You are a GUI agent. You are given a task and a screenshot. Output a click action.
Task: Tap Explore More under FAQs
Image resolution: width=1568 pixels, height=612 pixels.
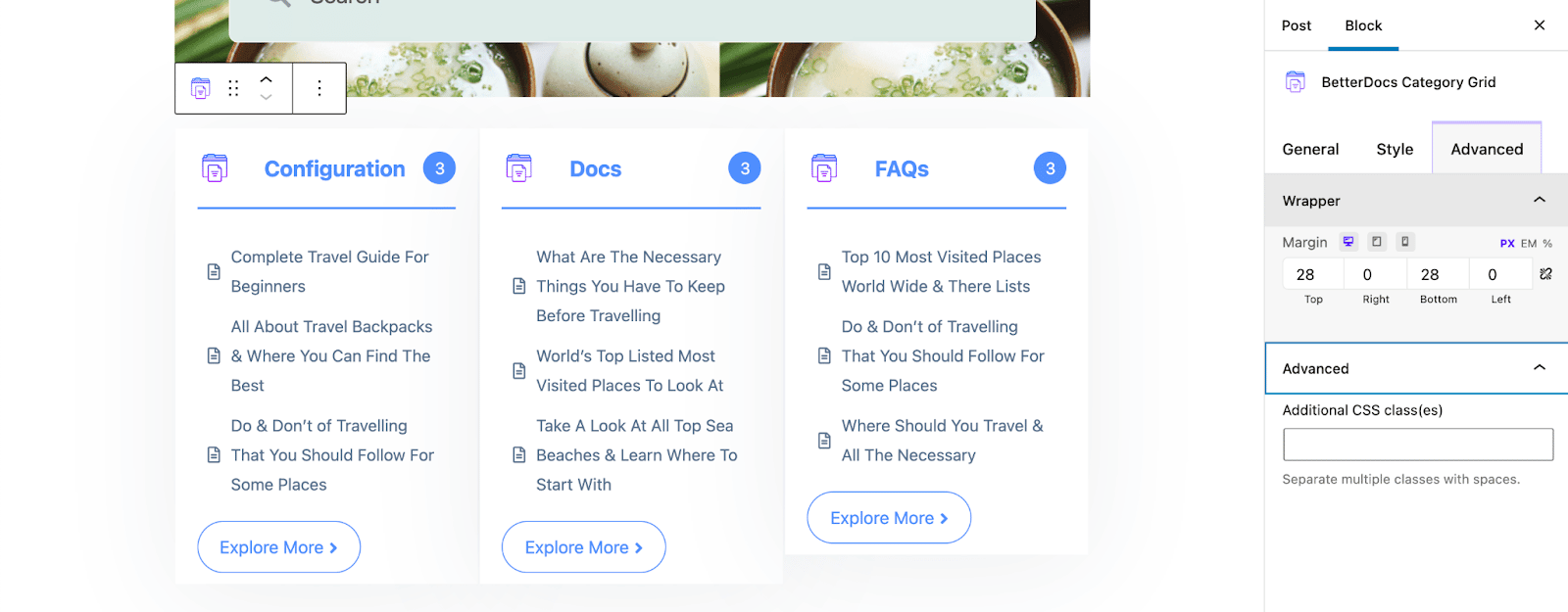point(888,518)
